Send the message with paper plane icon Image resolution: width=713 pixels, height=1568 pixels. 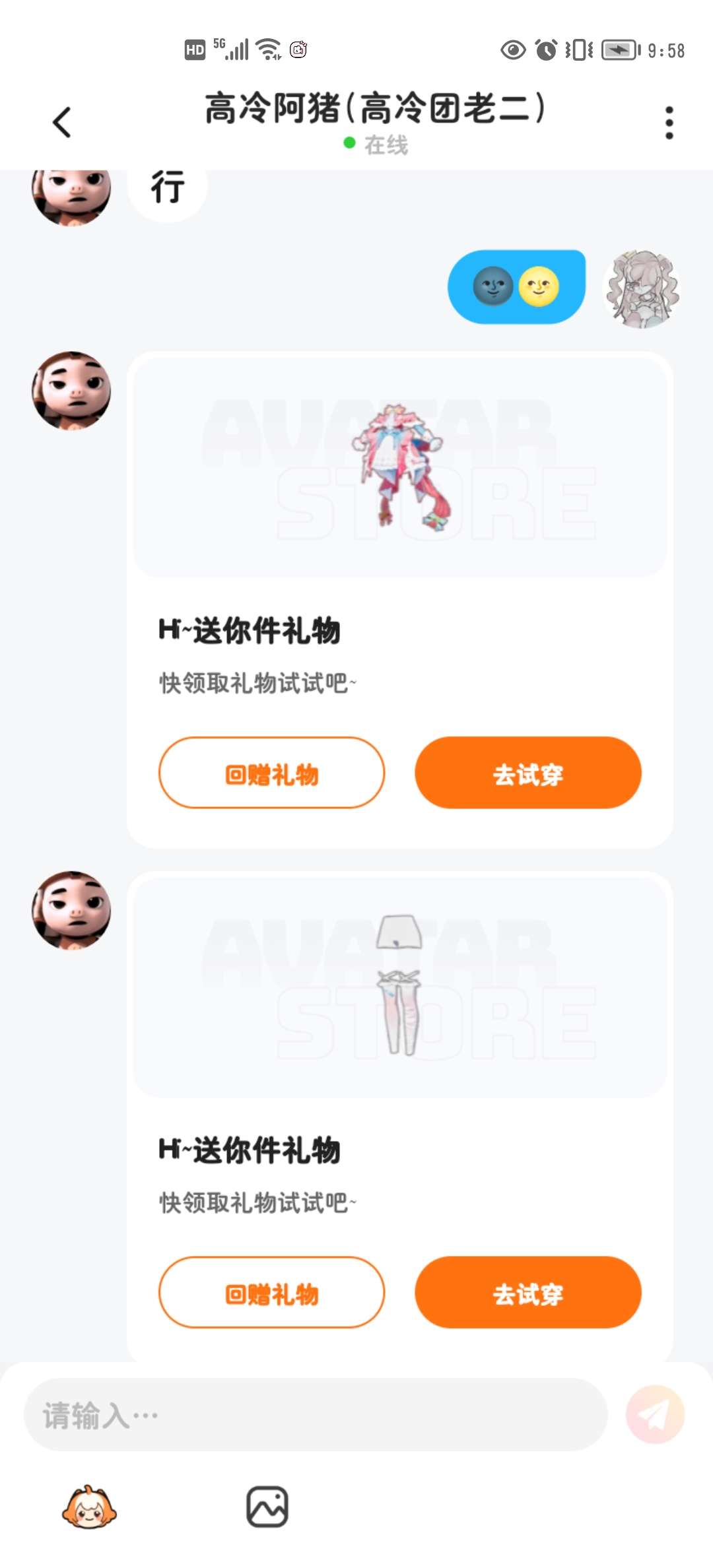655,1414
